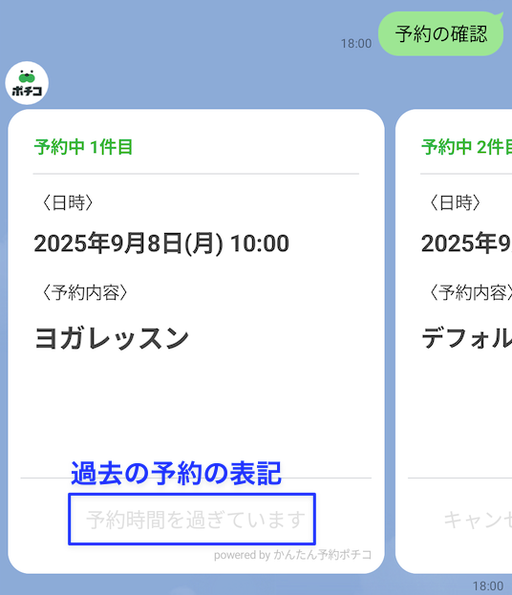This screenshot has height=595, width=512.
Task: Open the ポチコ account avatar
Action: click(27, 83)
